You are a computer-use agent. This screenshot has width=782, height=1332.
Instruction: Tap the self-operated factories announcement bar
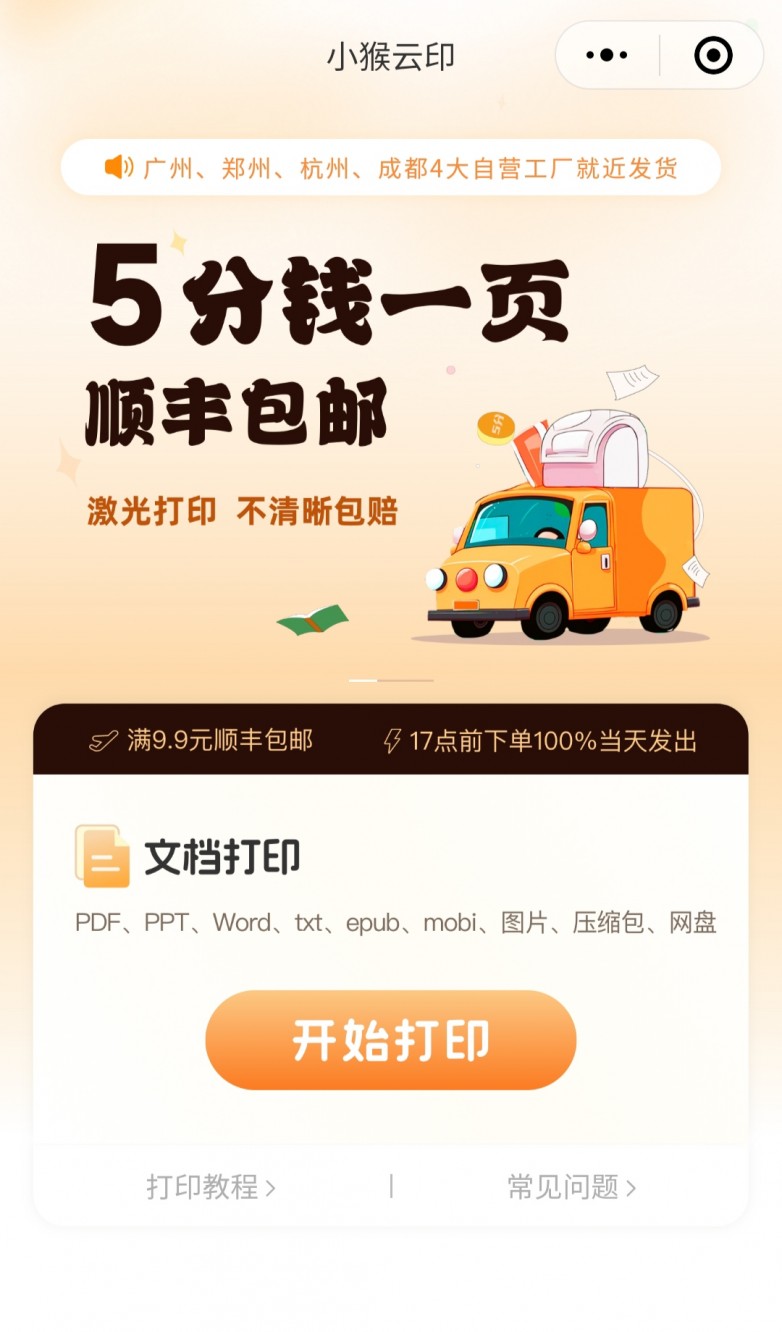coord(390,167)
